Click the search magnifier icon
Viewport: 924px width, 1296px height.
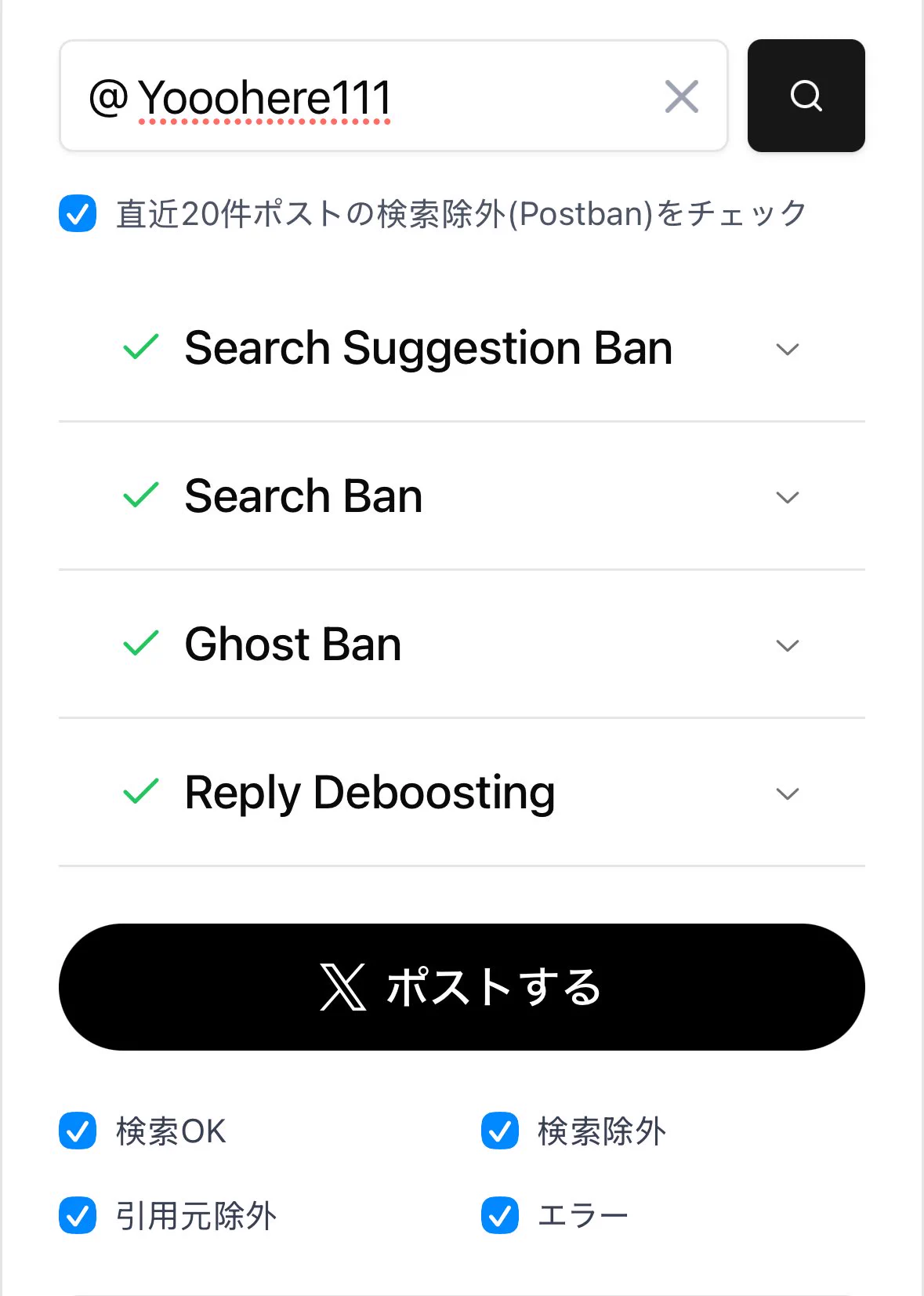point(806,96)
